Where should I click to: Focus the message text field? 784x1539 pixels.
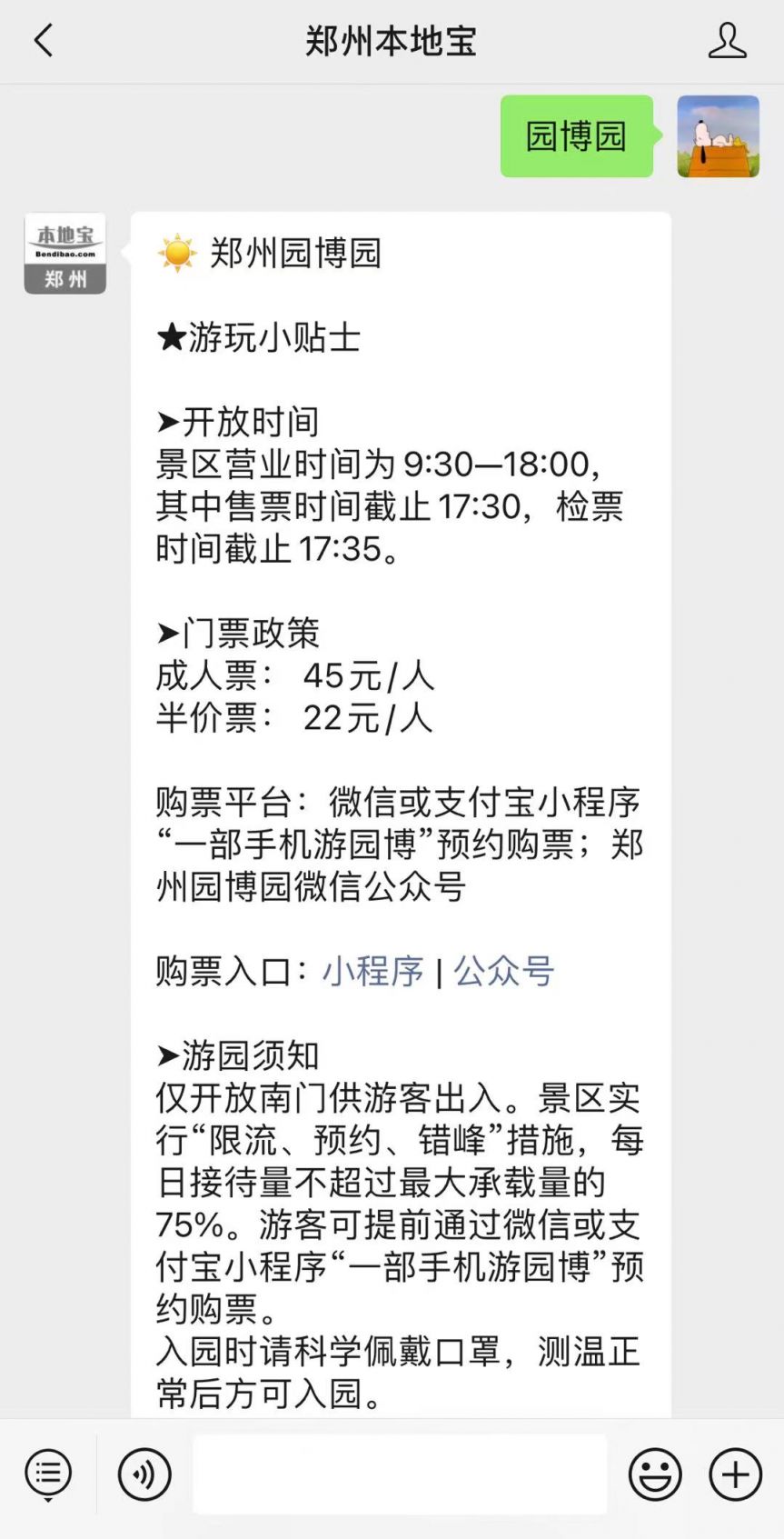400,1474
